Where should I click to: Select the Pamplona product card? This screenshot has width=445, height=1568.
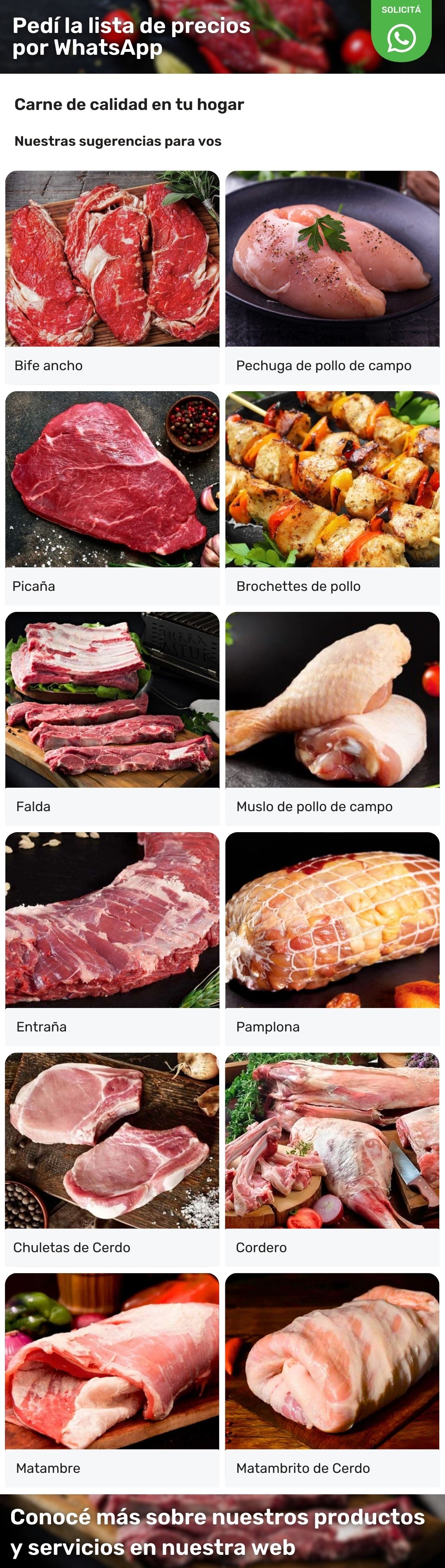(333, 938)
